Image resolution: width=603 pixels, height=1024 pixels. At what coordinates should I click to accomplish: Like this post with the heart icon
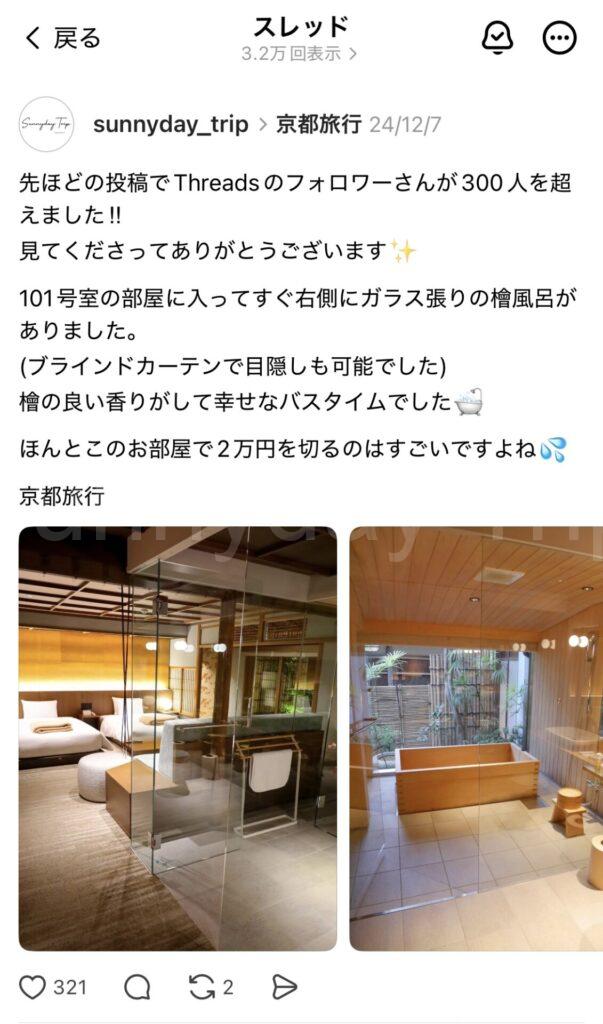click(x=33, y=988)
